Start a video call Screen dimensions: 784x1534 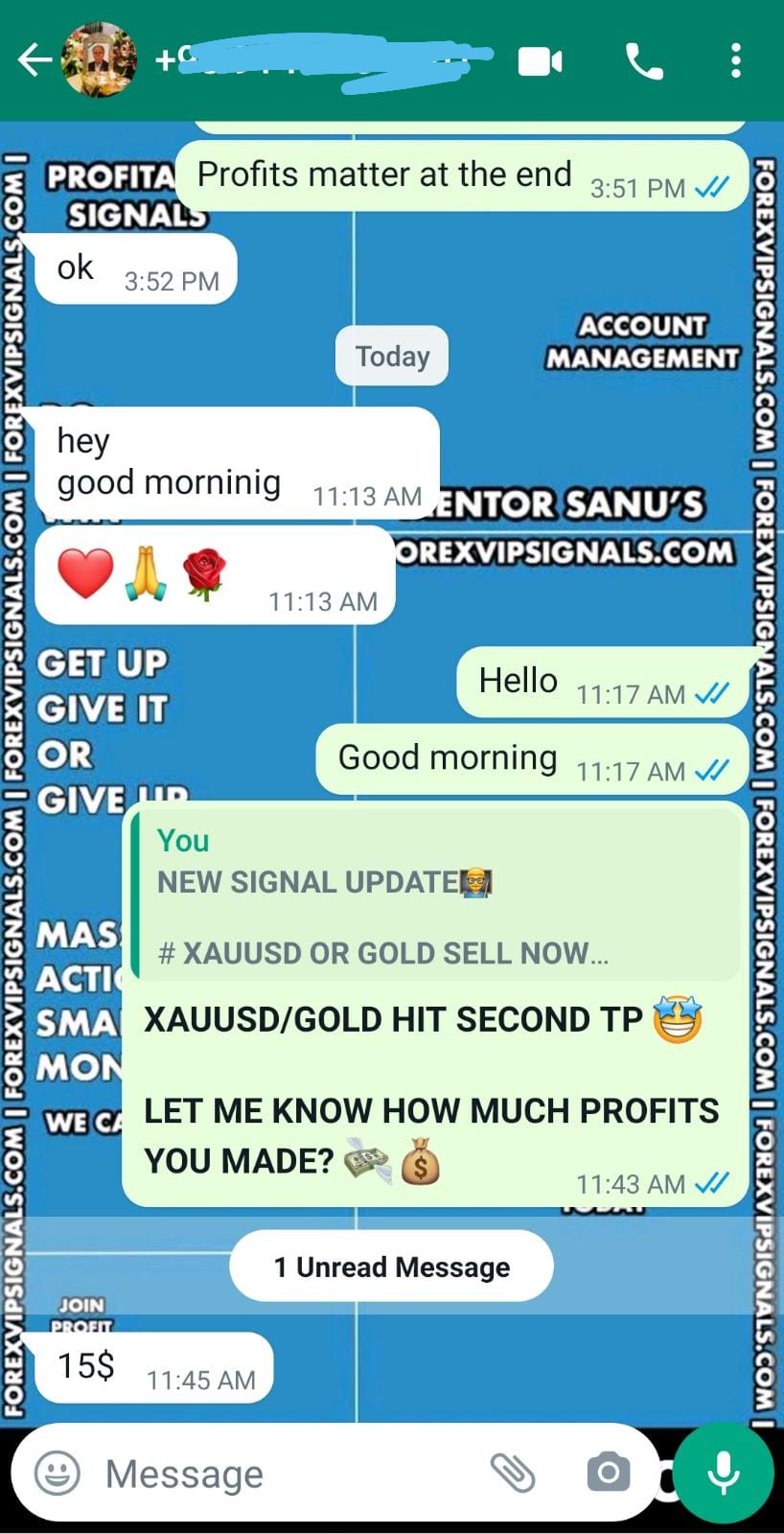pos(540,61)
